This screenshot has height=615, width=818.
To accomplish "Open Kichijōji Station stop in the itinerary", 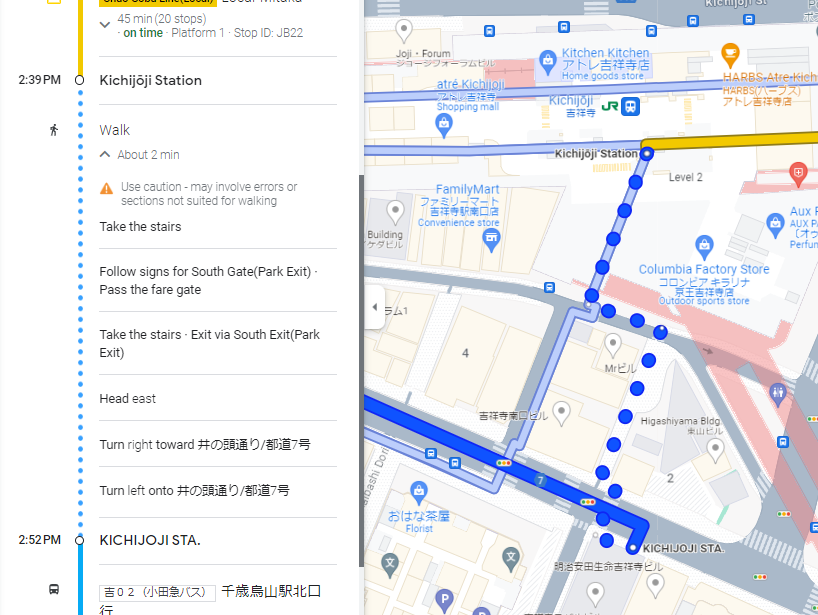I will 150,81.
